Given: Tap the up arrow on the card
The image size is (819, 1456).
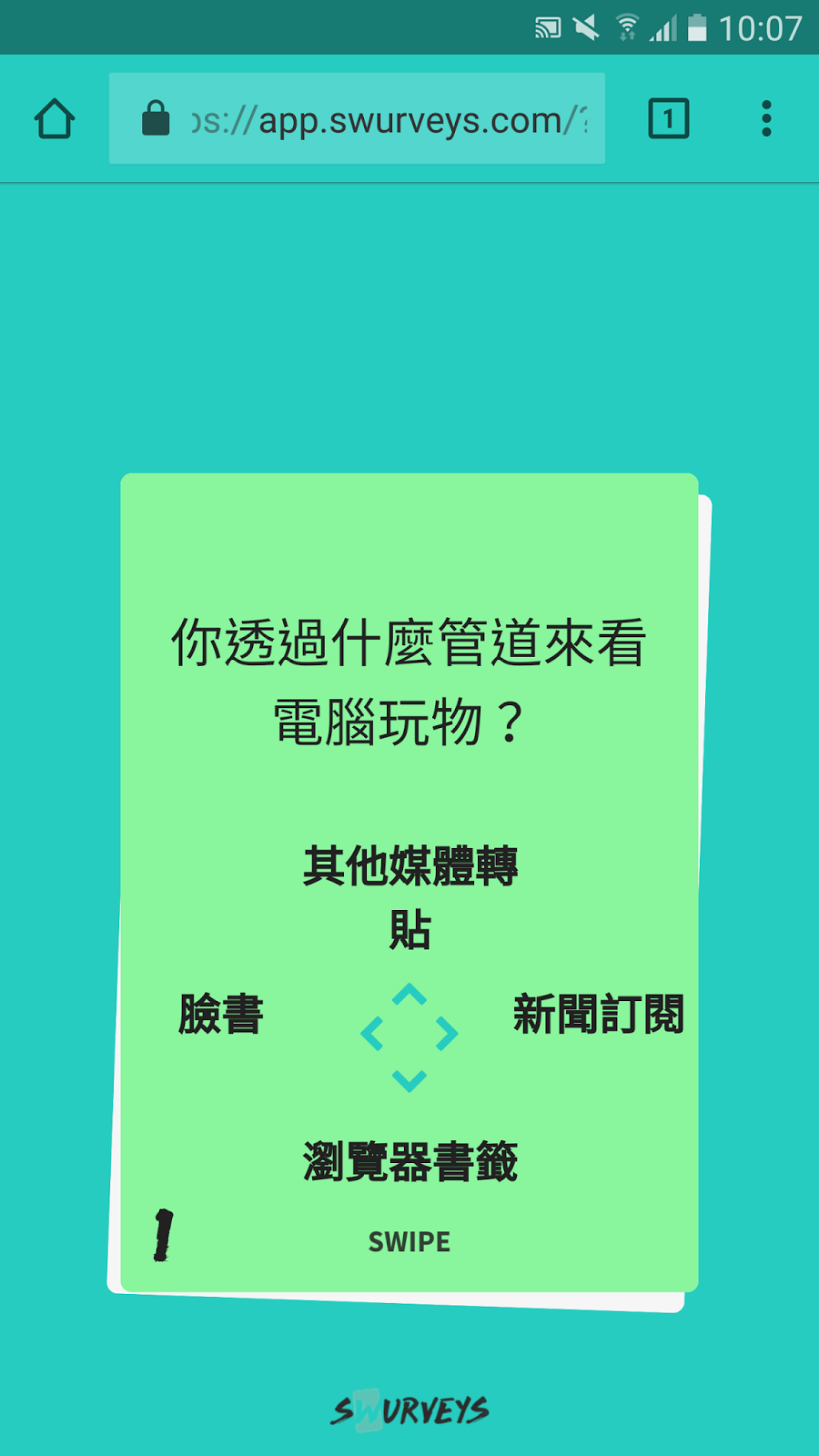Looking at the screenshot, I should [409, 994].
